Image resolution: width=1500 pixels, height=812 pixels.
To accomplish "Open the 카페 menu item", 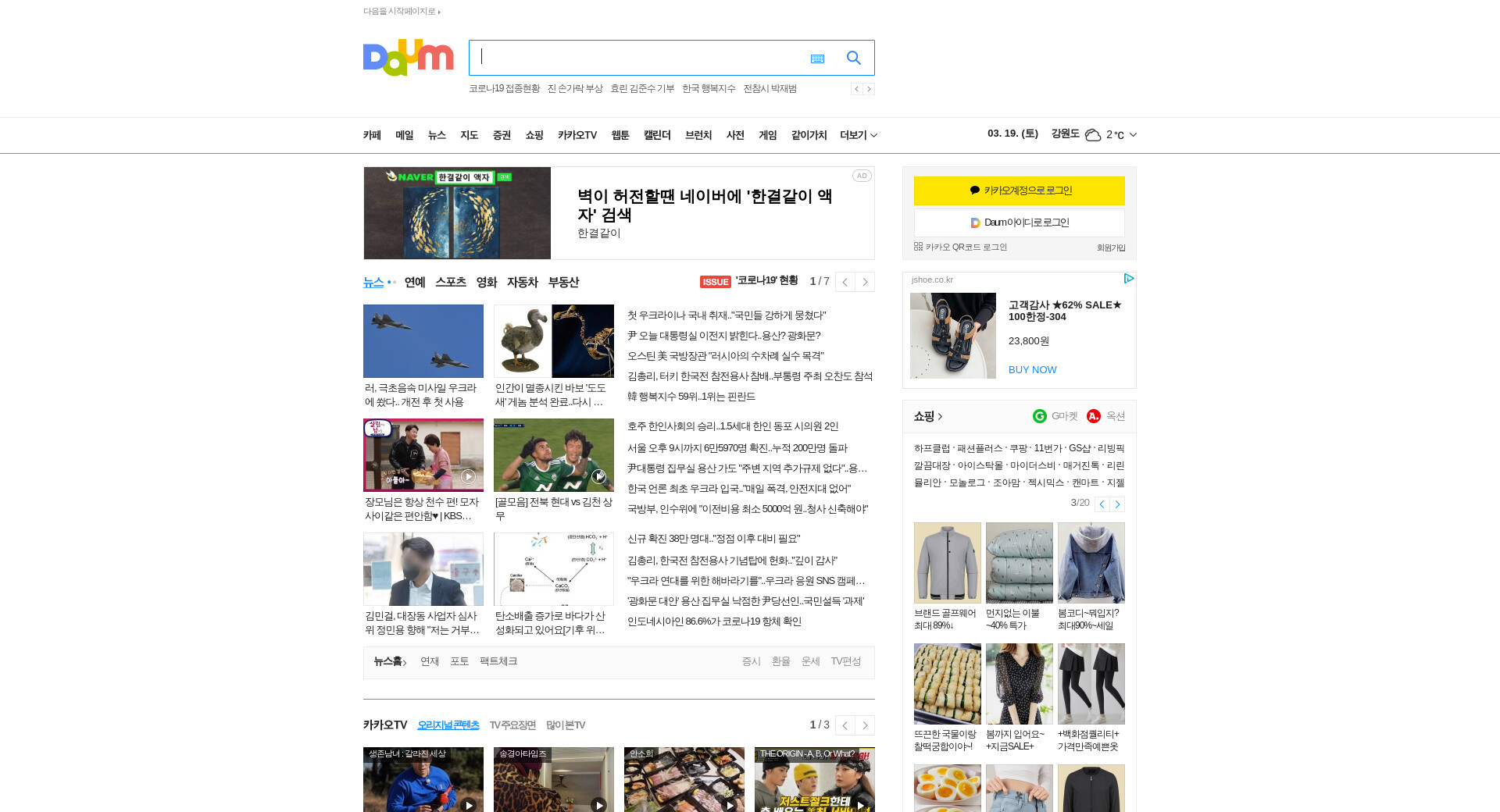I will point(372,135).
